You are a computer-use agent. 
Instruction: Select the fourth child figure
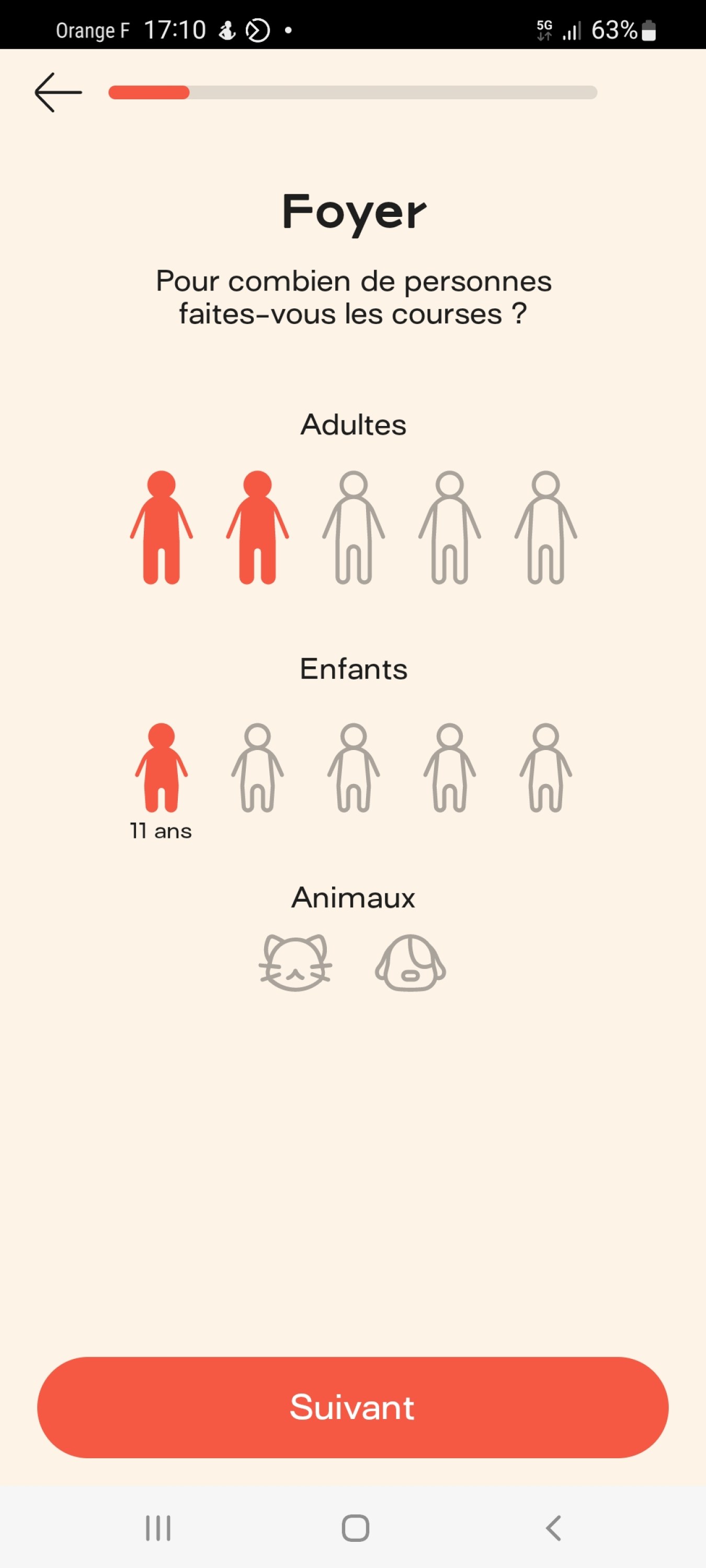point(450,768)
